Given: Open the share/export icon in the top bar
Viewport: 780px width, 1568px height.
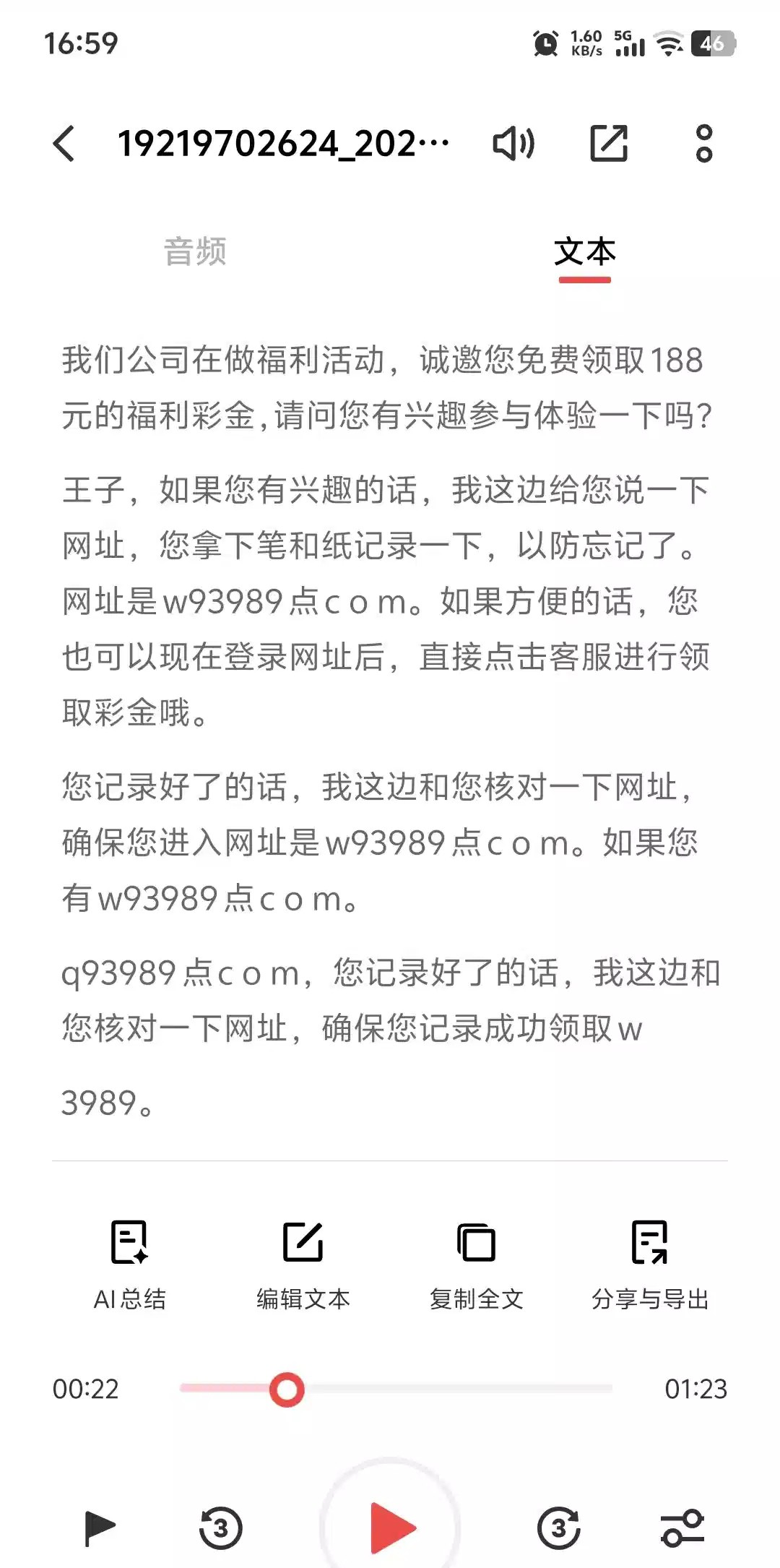Looking at the screenshot, I should [609, 143].
